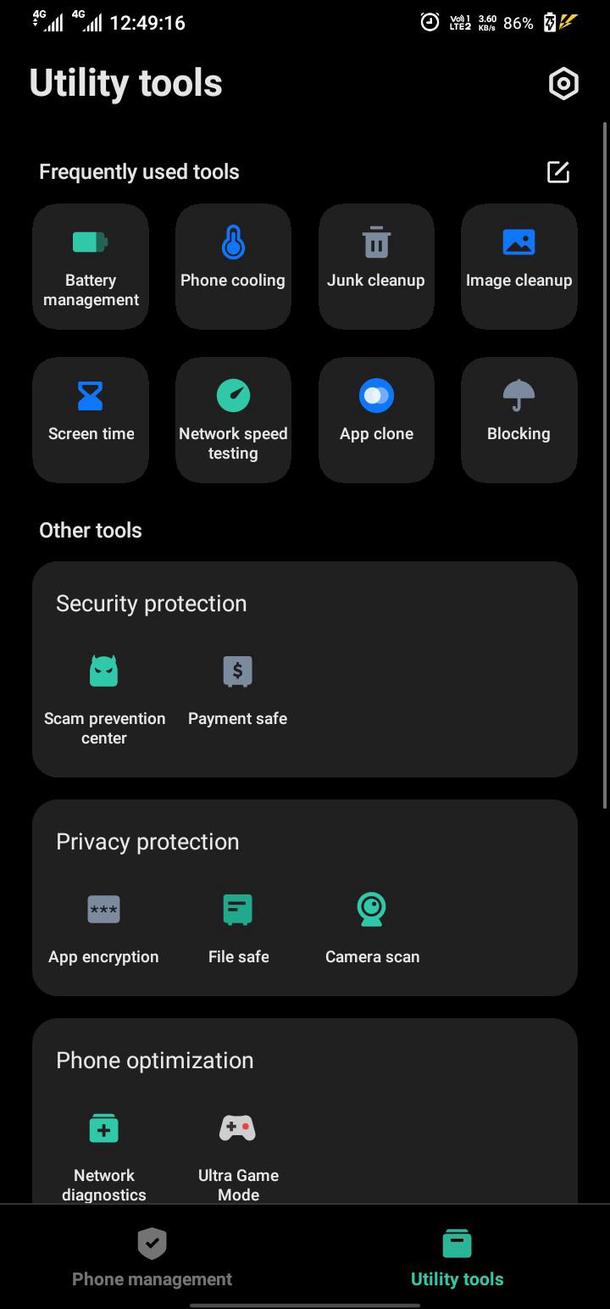
Task: Start Camera scan
Action: (372, 928)
